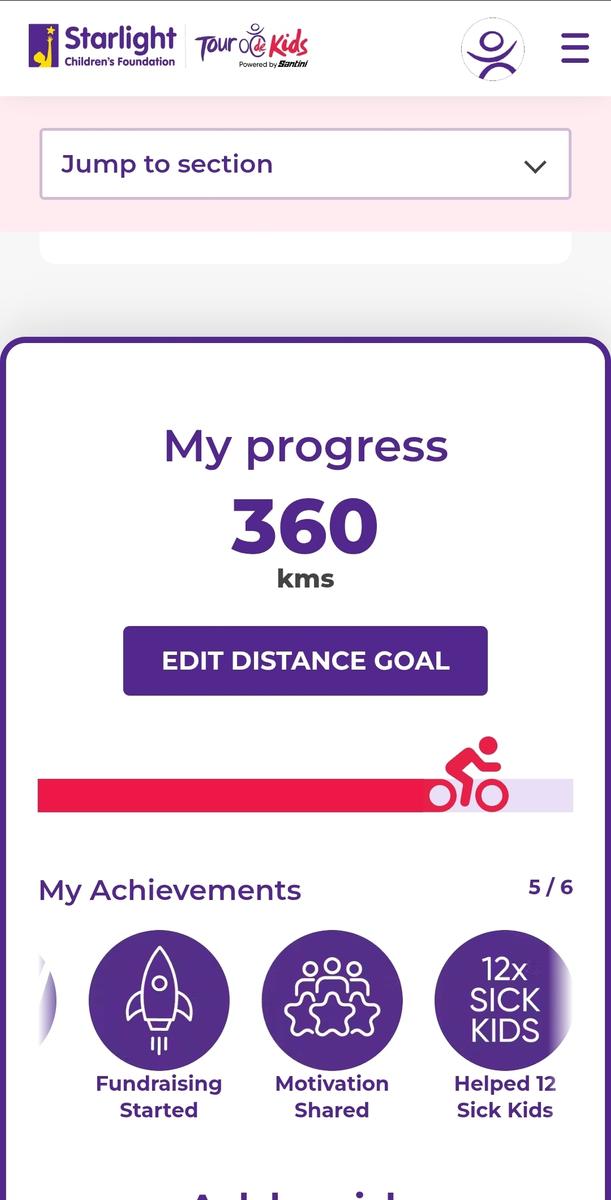The height and width of the screenshot is (1200, 611).
Task: Expand the Jump to section dropdown
Action: 305,164
